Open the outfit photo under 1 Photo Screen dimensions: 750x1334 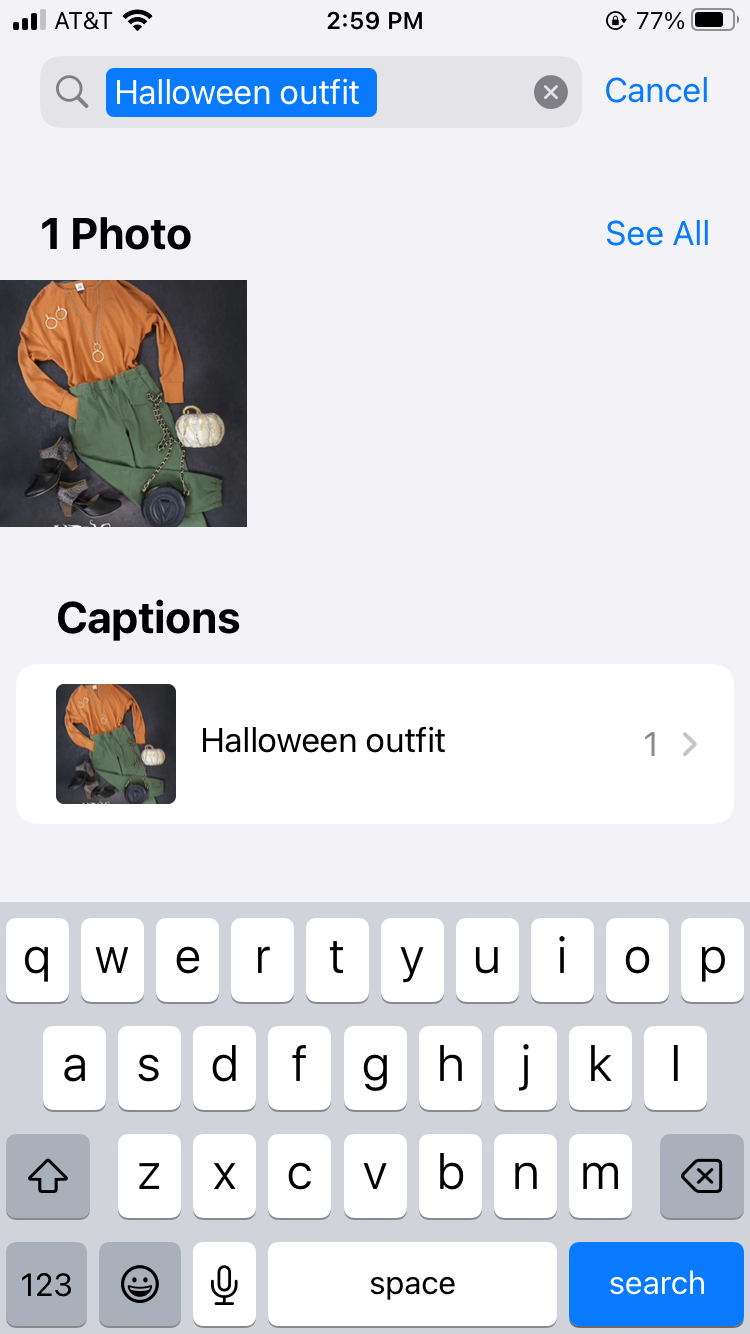coord(123,403)
